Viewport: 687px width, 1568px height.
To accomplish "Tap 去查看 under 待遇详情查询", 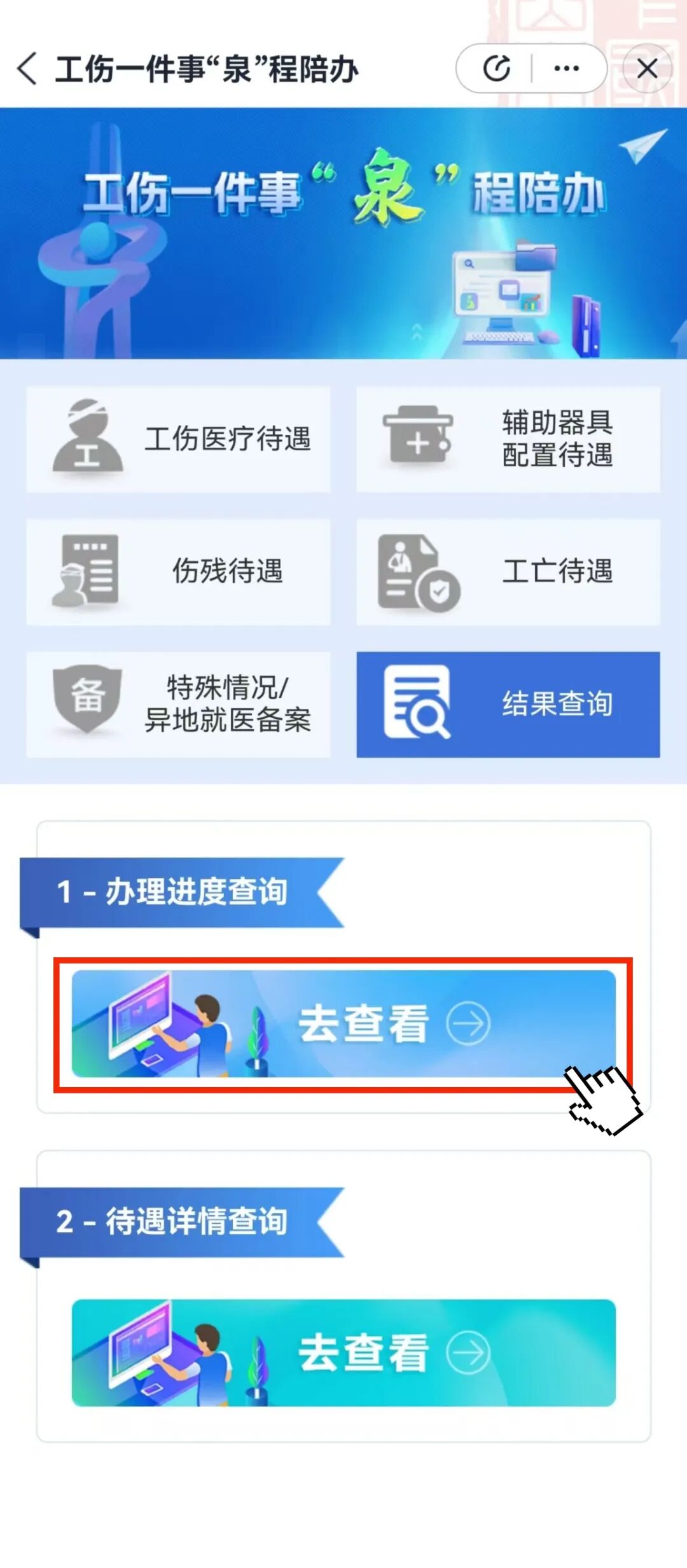I will 343,1352.
